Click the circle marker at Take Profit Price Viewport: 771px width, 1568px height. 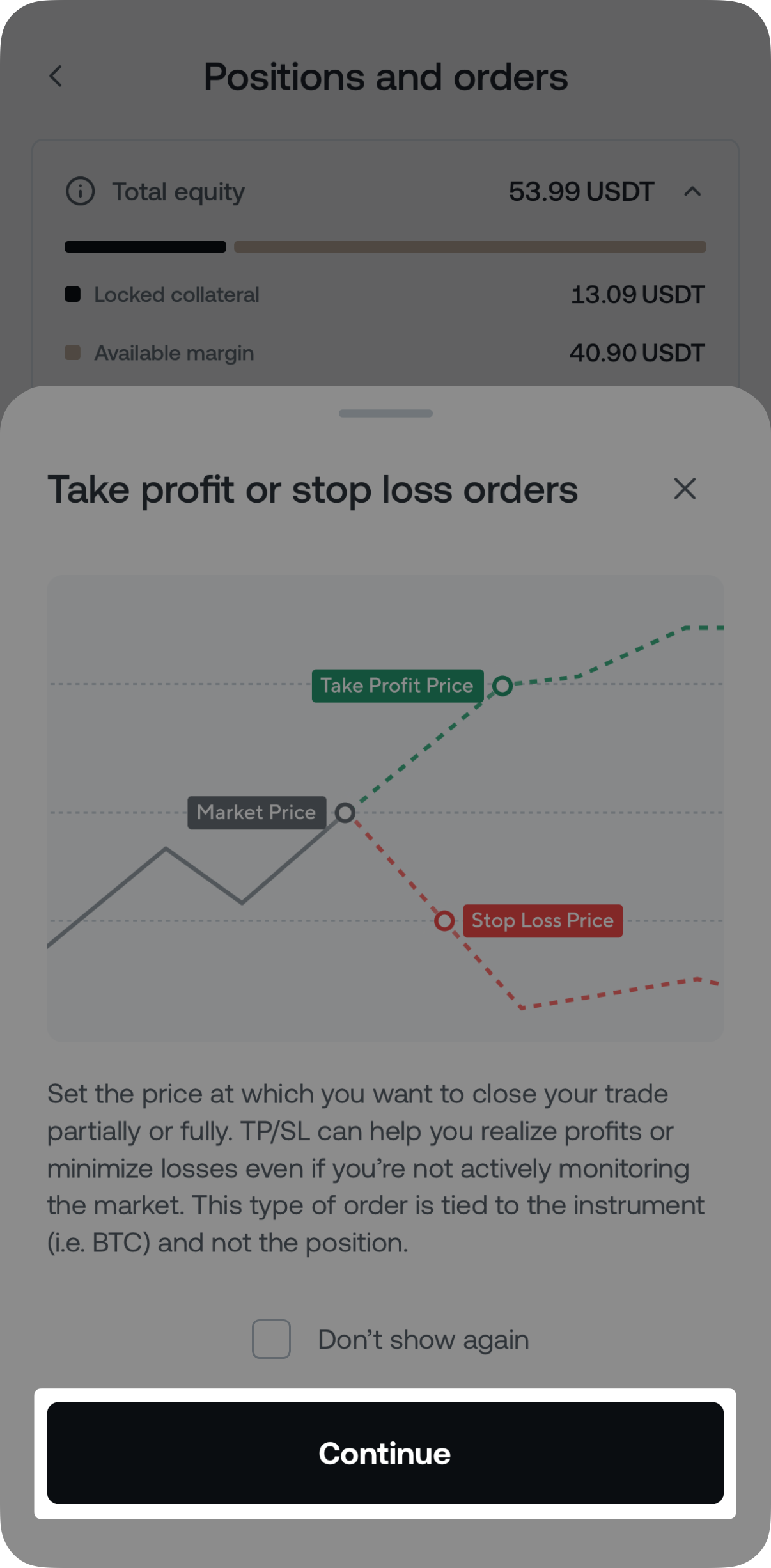(502, 686)
